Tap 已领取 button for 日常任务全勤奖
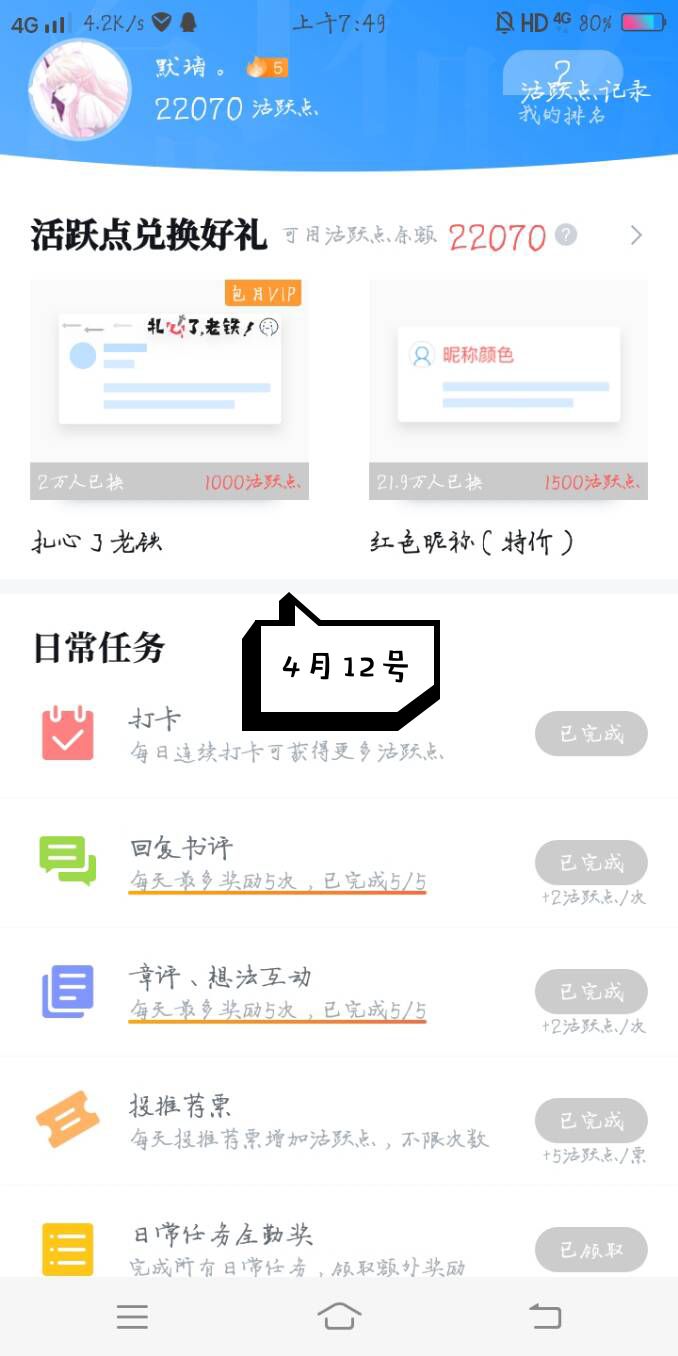This screenshot has width=678, height=1356. tap(591, 1249)
